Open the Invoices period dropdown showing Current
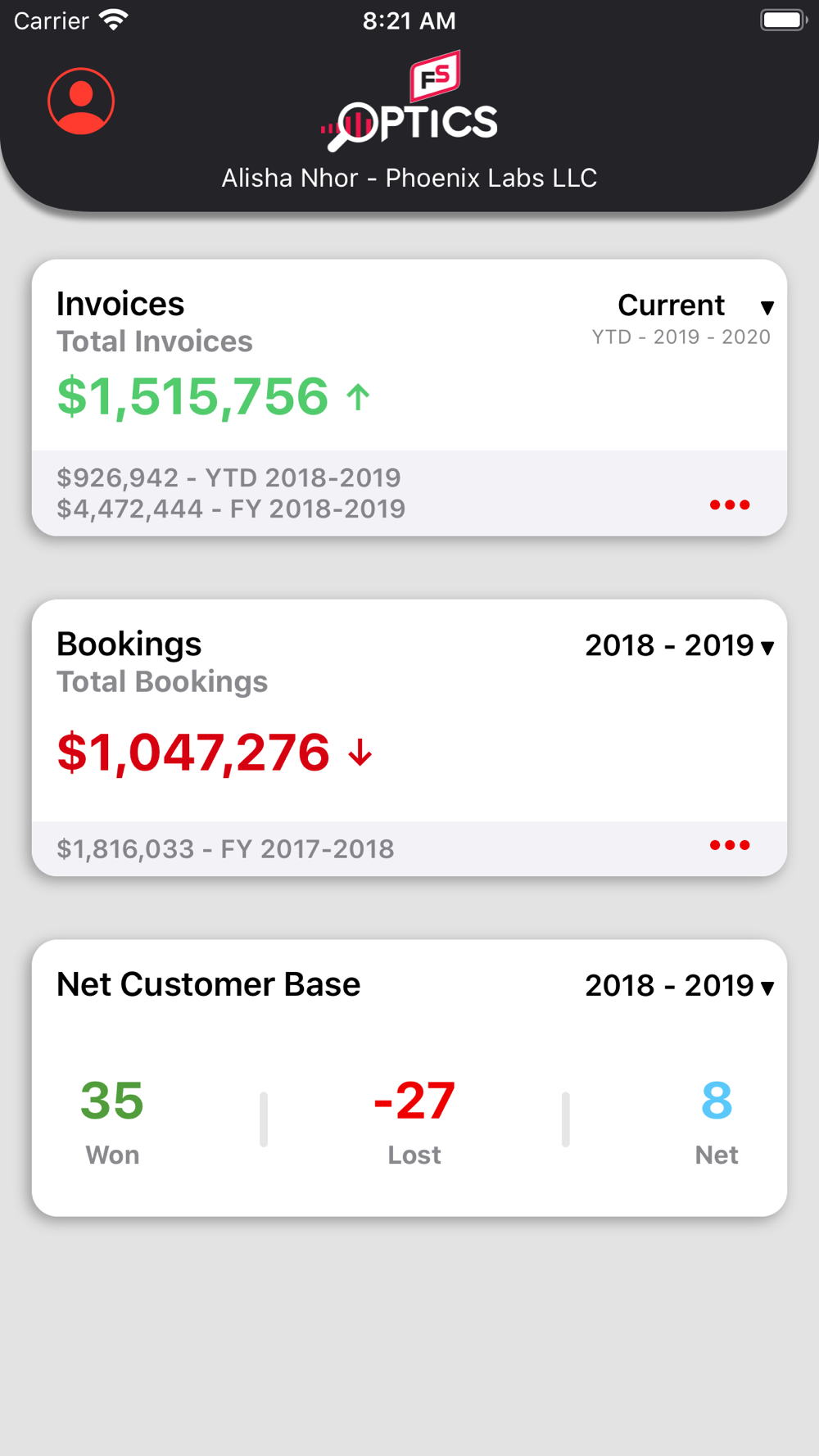The width and height of the screenshot is (819, 1456). tap(695, 305)
